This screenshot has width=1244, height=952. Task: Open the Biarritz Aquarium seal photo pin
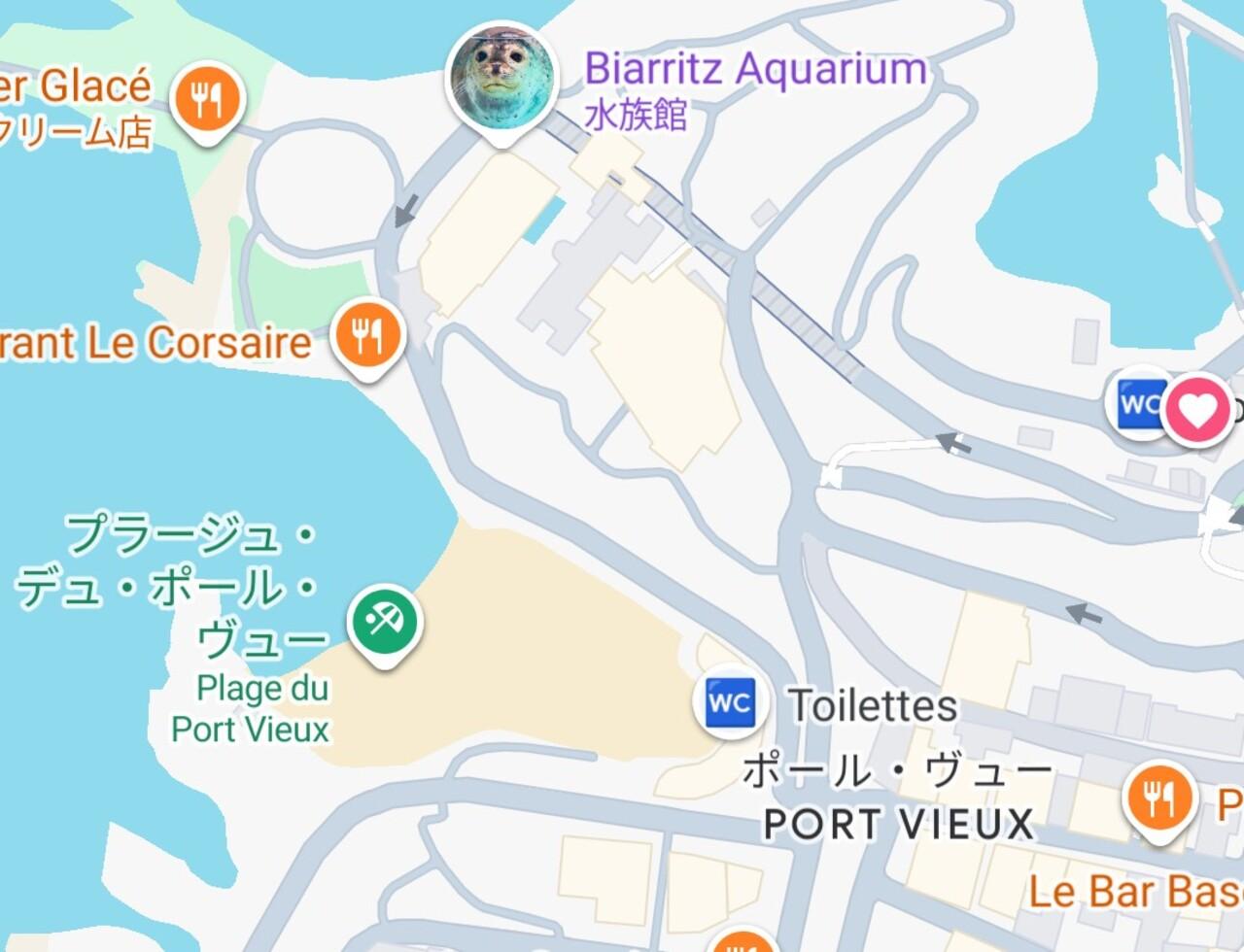coord(501,78)
